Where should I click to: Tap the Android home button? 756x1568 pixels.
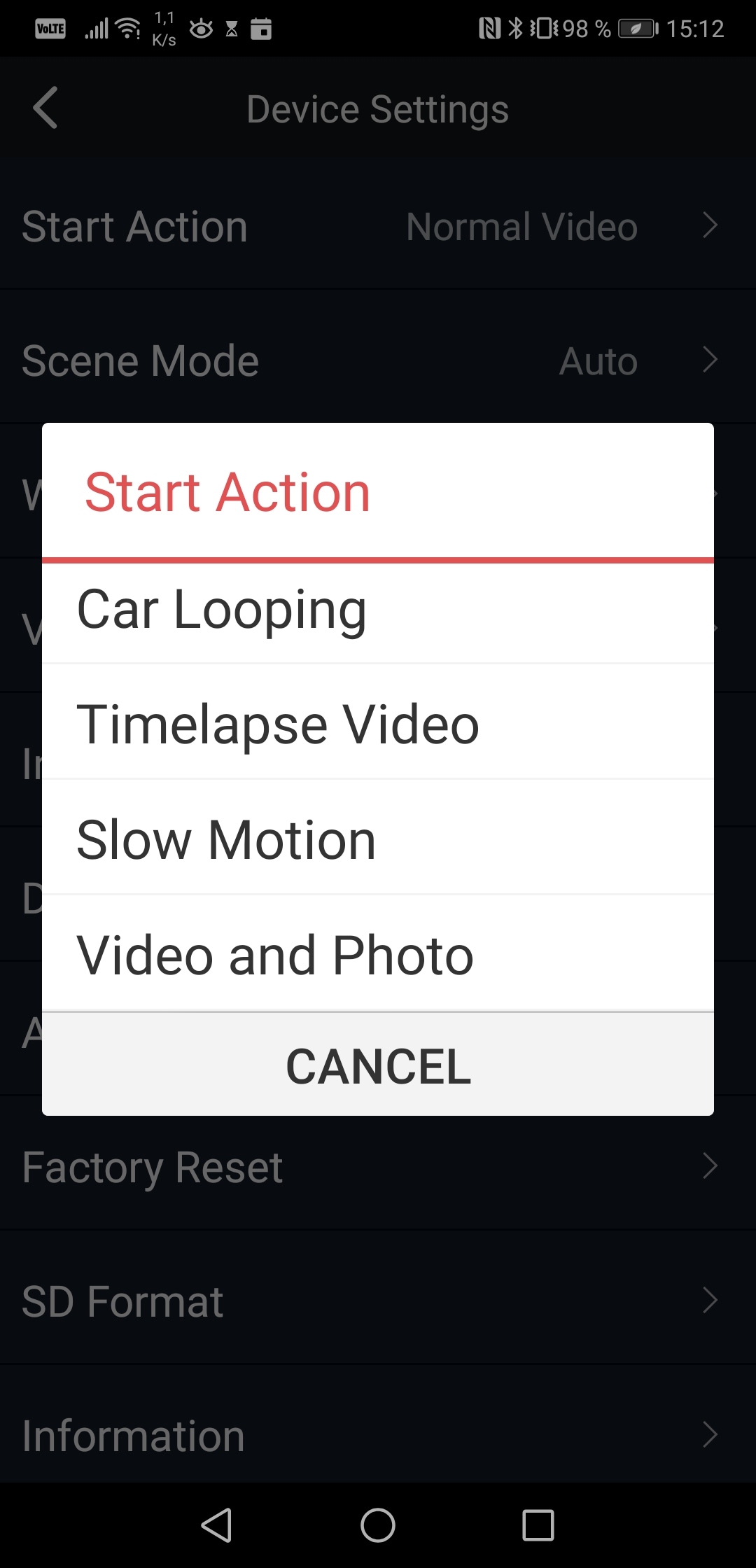click(x=378, y=1525)
